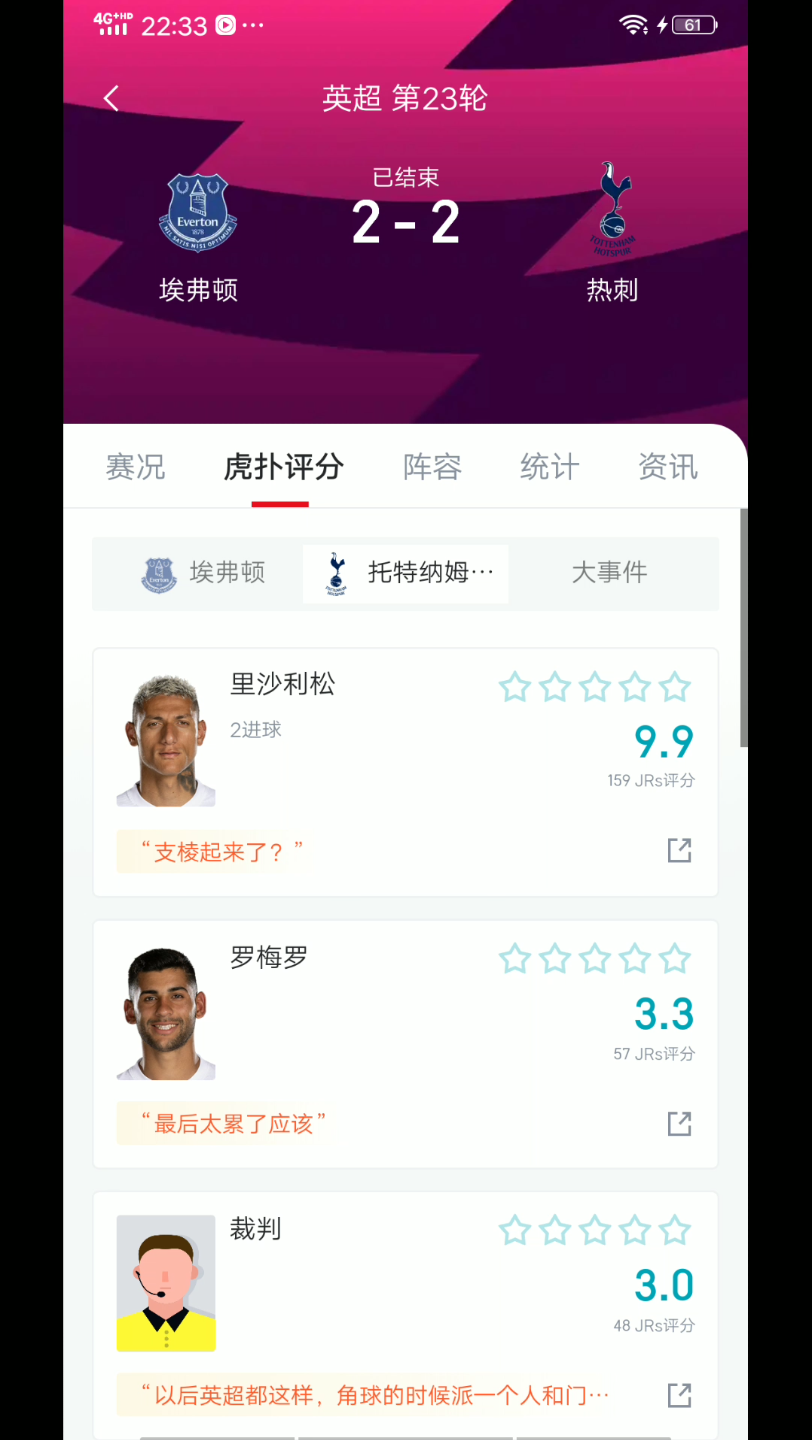Give 里沙利松 a five-star rating

[x=675, y=687]
